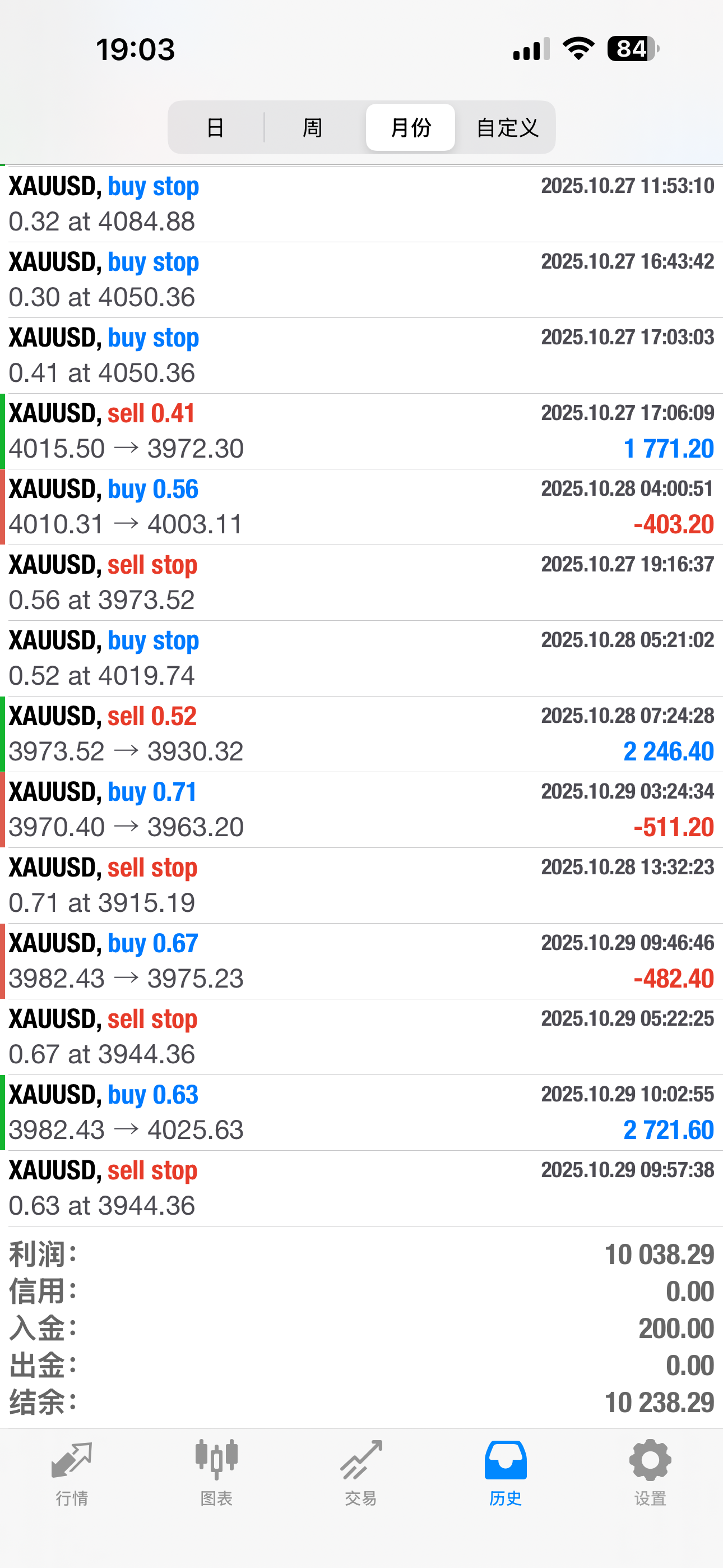Switch to the 日 period filter
The image size is (723, 1568).
215,127
